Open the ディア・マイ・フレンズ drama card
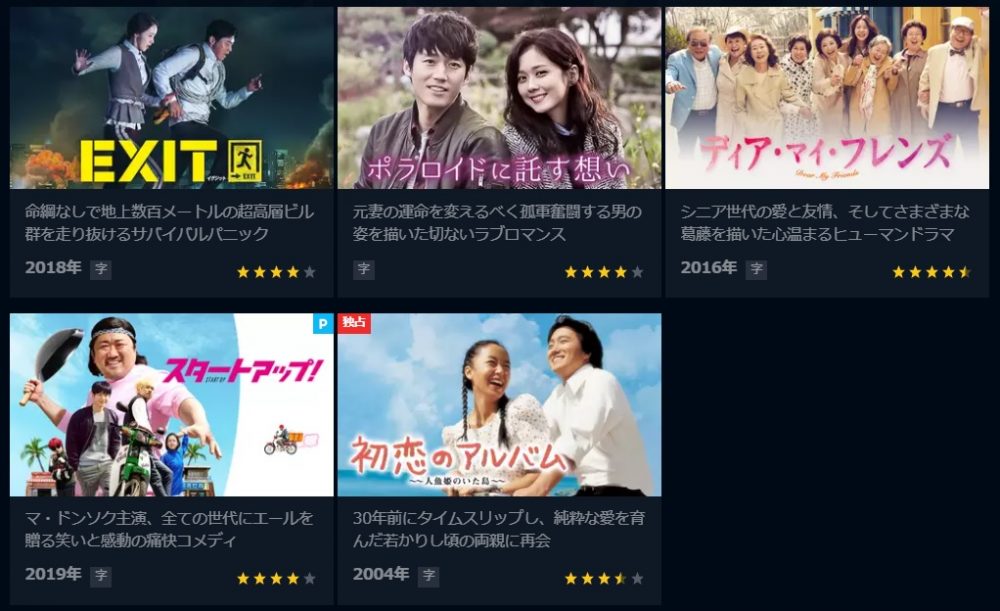 point(826,100)
